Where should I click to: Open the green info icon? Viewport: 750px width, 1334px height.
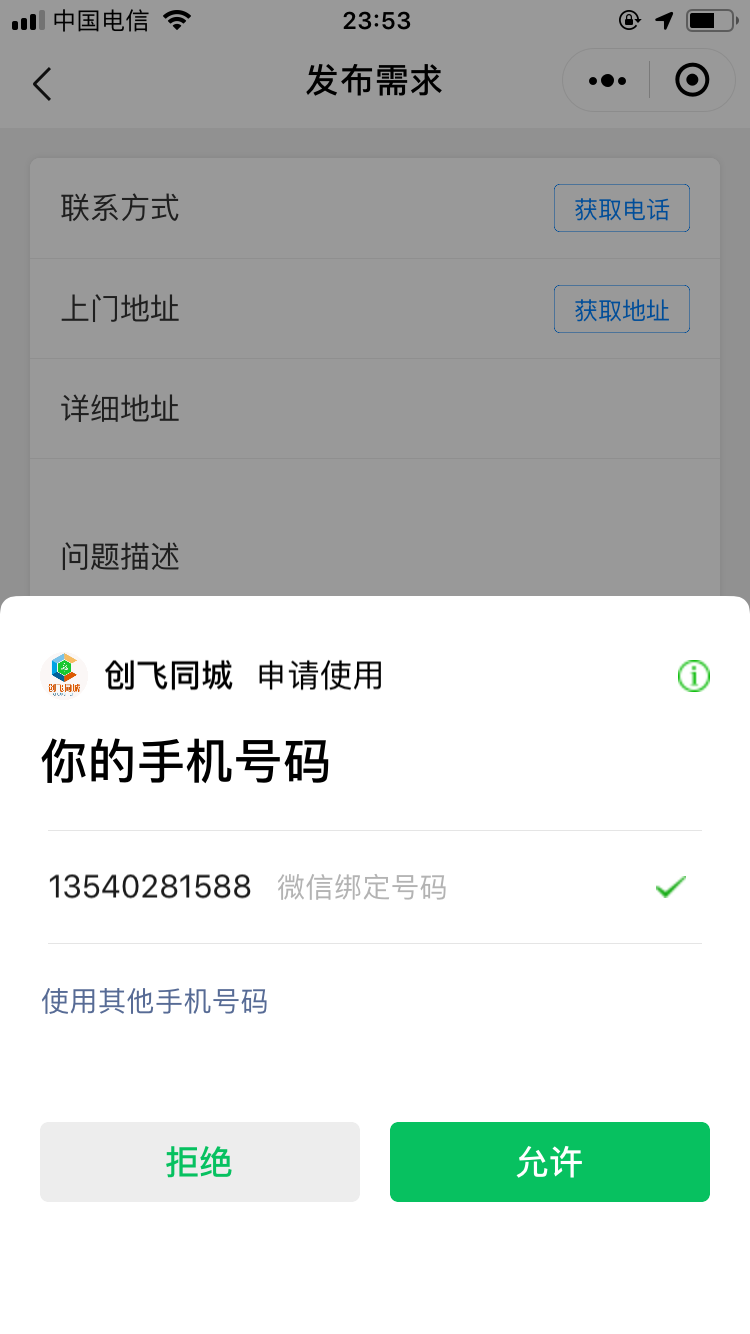693,677
